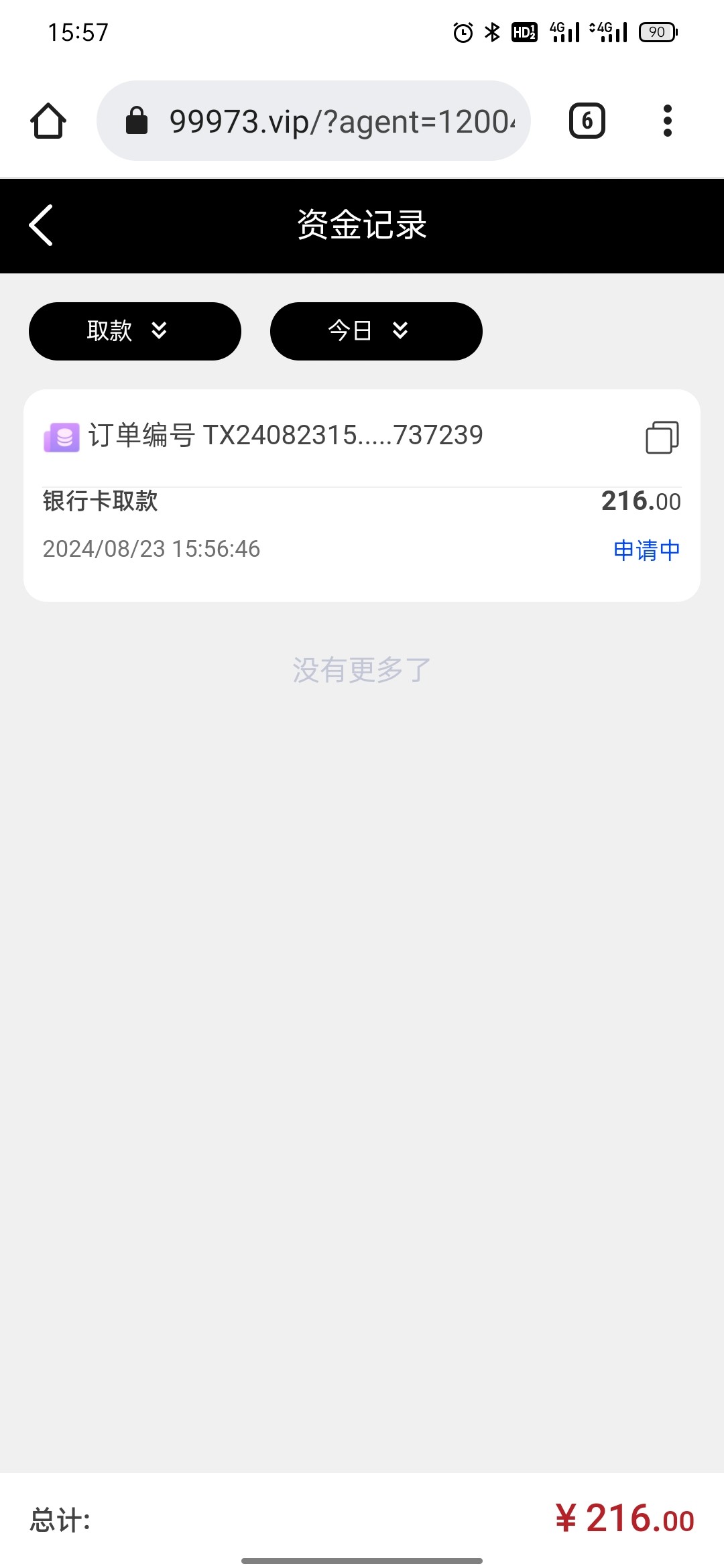Tap the browser home button
The height and width of the screenshot is (1568, 724).
coord(48,121)
